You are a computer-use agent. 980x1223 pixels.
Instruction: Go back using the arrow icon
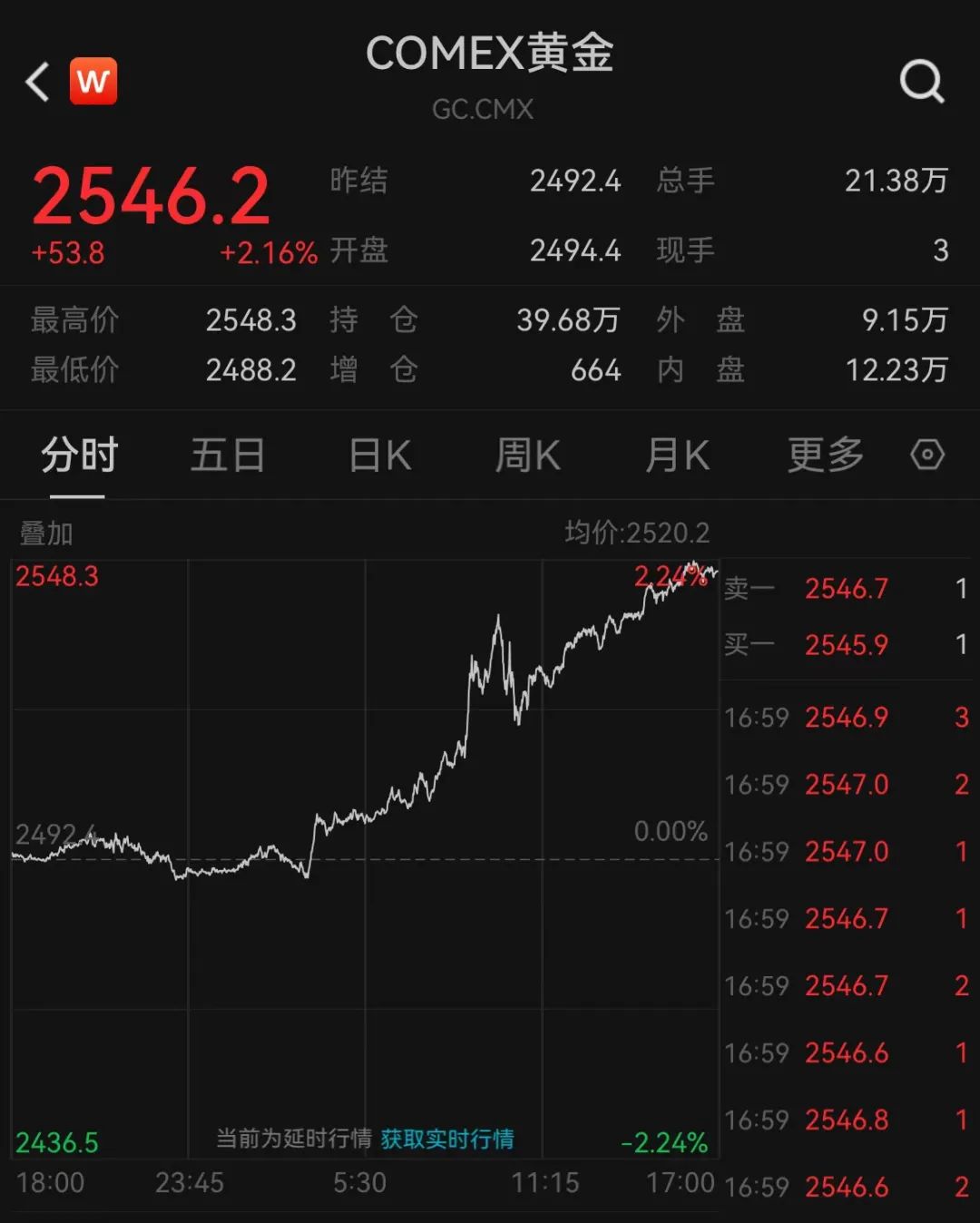pyautogui.click(x=37, y=83)
